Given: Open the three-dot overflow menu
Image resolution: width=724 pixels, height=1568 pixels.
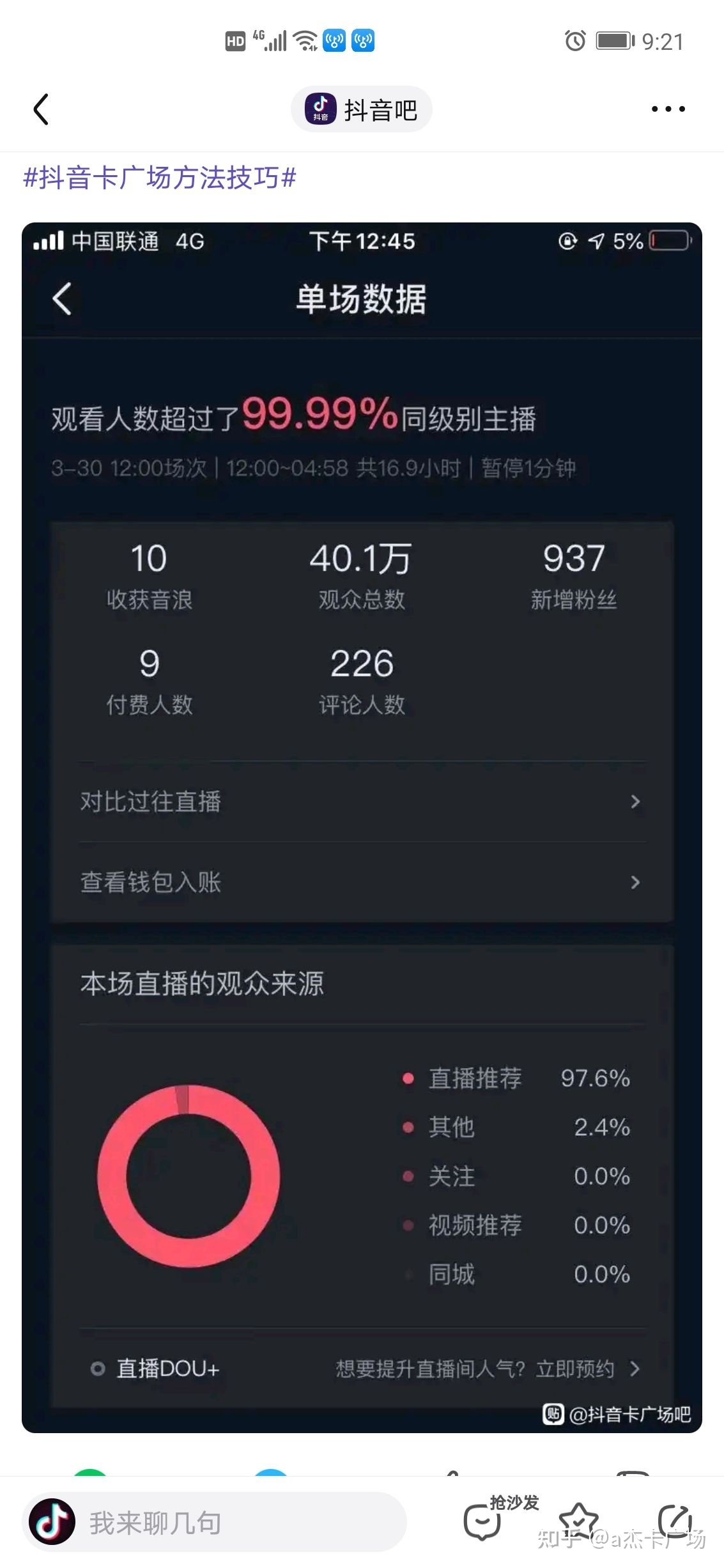Looking at the screenshot, I should (668, 109).
